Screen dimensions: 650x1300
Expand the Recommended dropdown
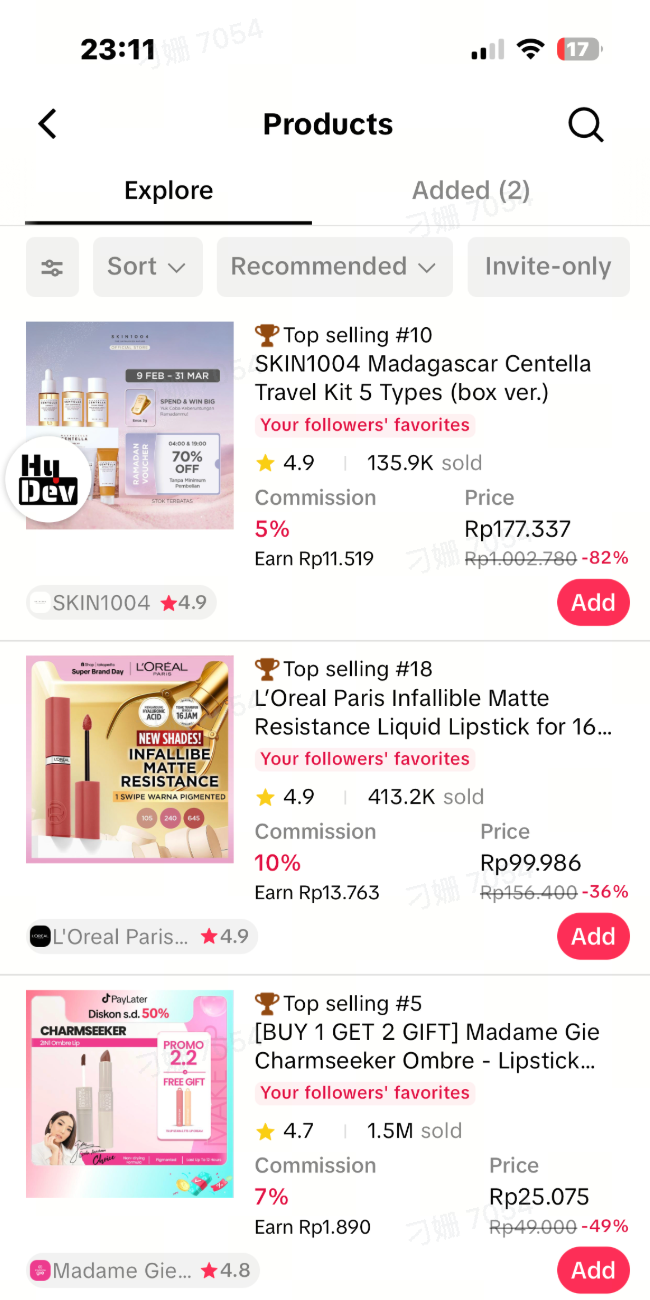pyautogui.click(x=334, y=267)
